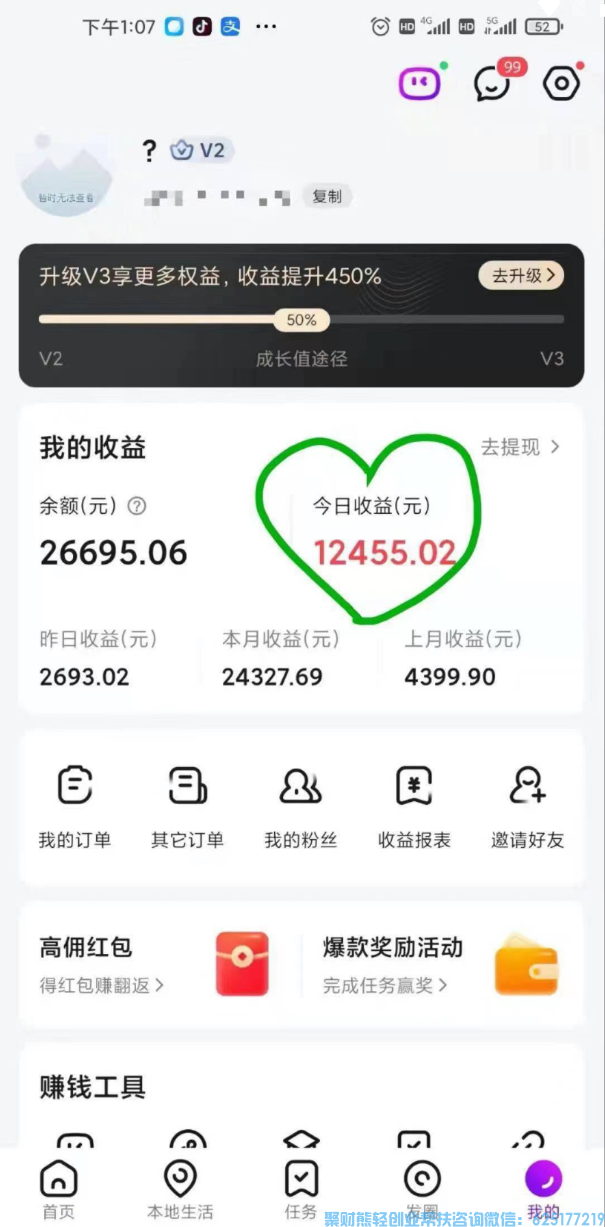
Task: Switch to the 本地生活 tab
Action: (x=180, y=1190)
